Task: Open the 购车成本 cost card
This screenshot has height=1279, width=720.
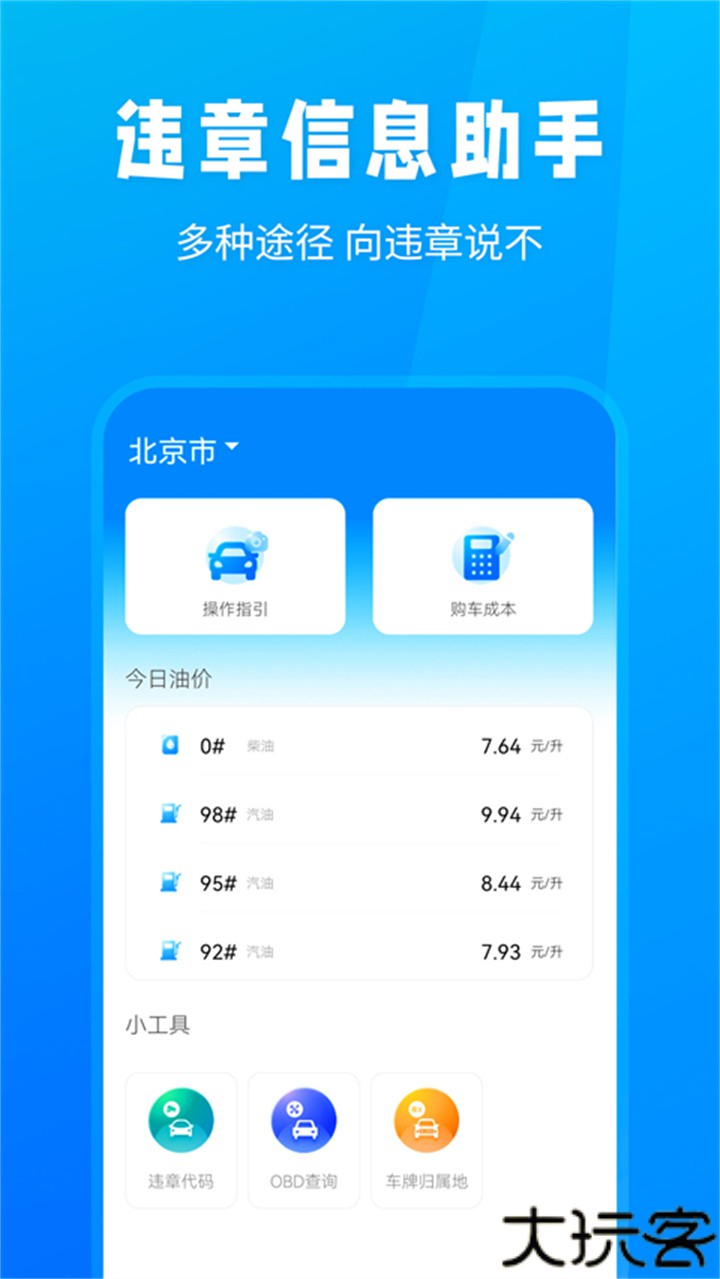Action: [483, 566]
